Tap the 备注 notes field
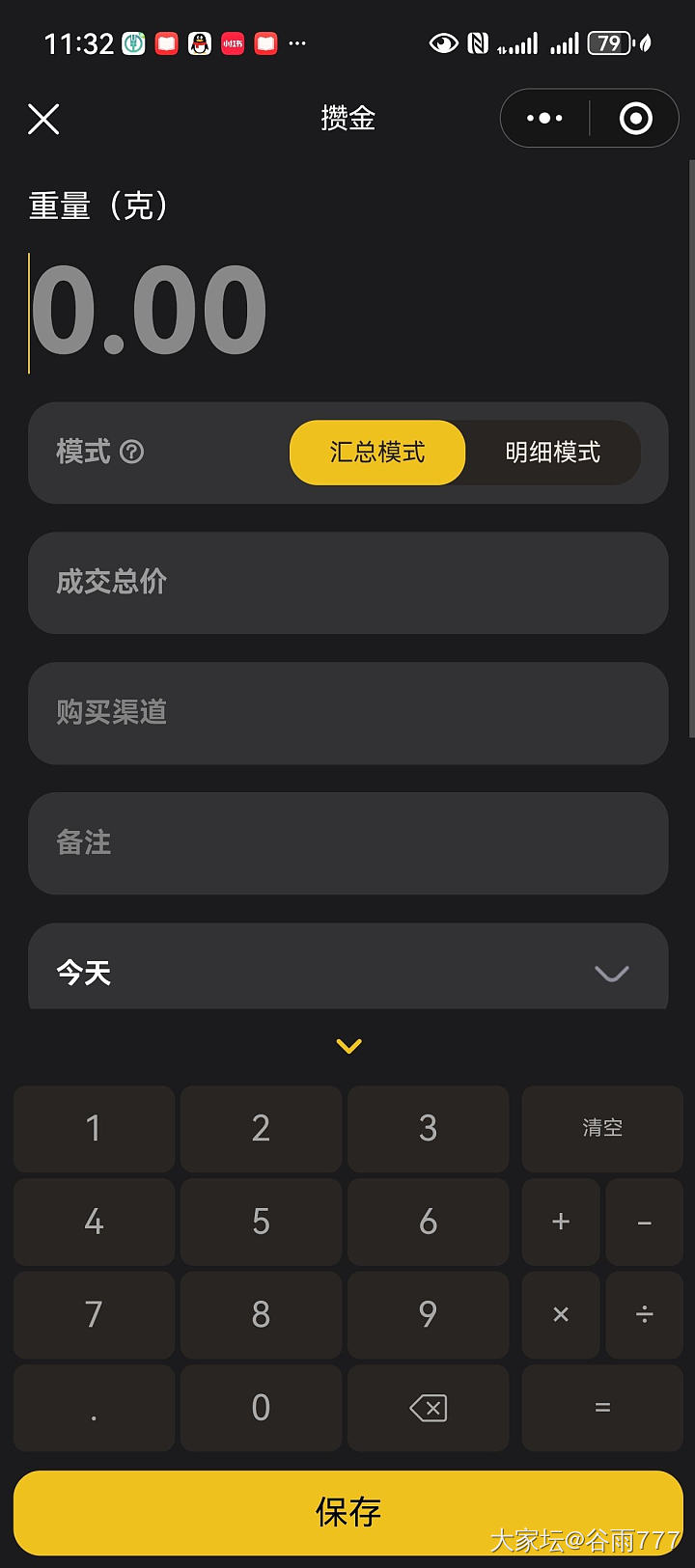The height and width of the screenshot is (1568, 695). point(347,842)
